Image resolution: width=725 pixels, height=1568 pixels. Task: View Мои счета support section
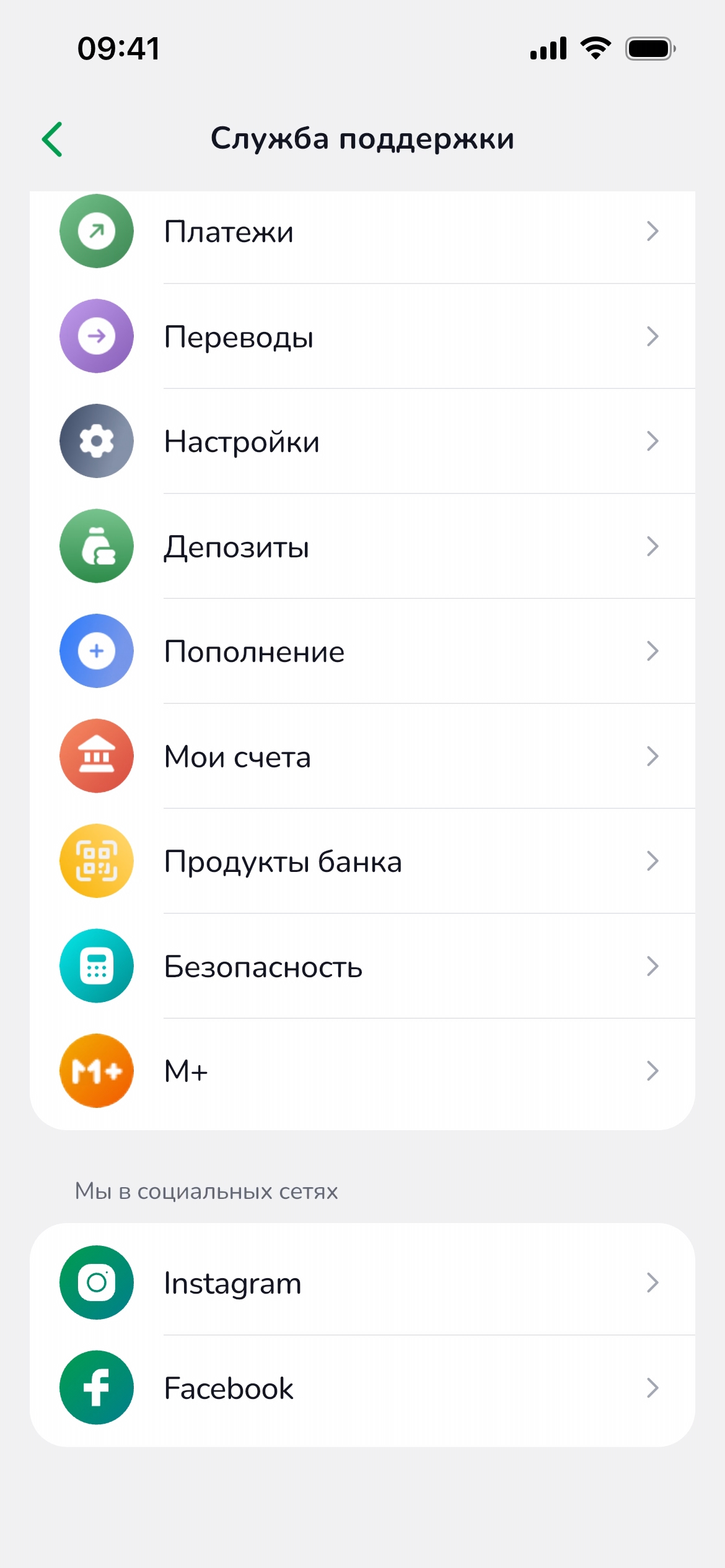click(362, 756)
